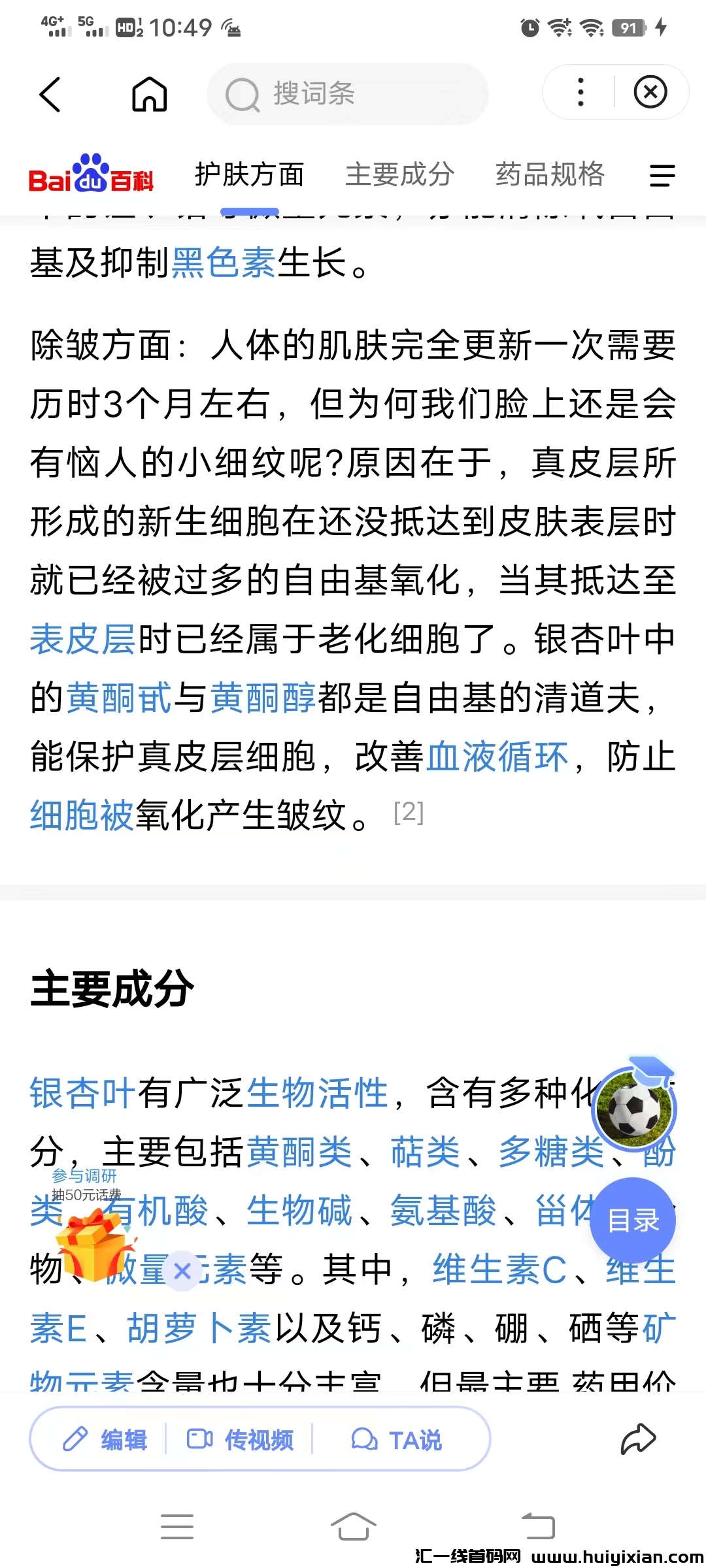Go back with the top-left arrow
The width and height of the screenshot is (706, 1568).
(x=51, y=94)
